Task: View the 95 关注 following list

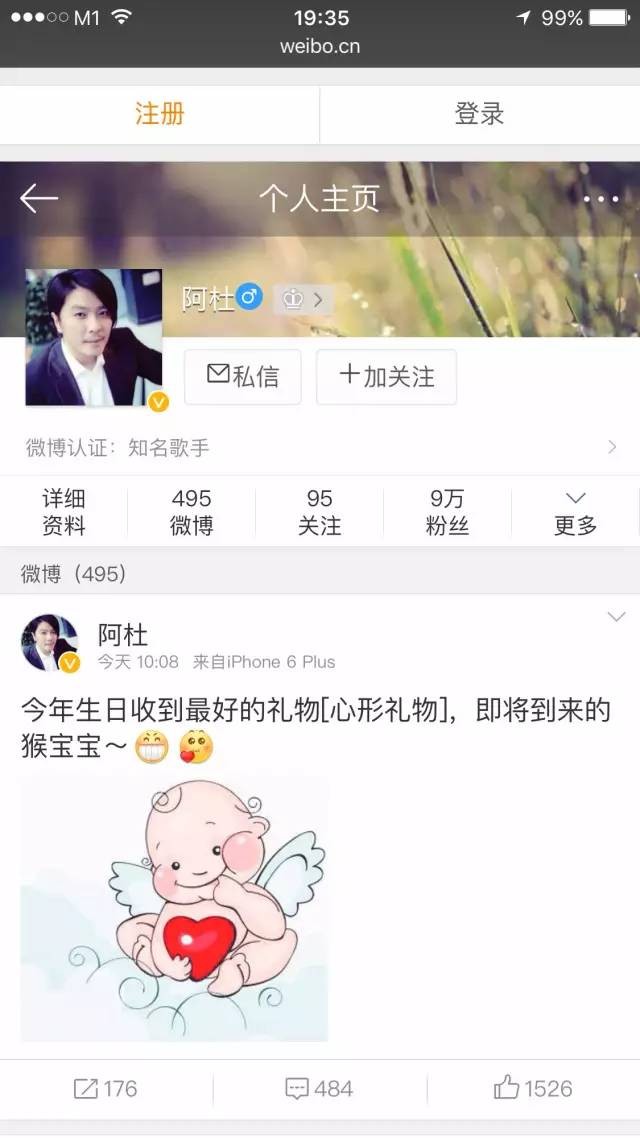Action: [319, 511]
